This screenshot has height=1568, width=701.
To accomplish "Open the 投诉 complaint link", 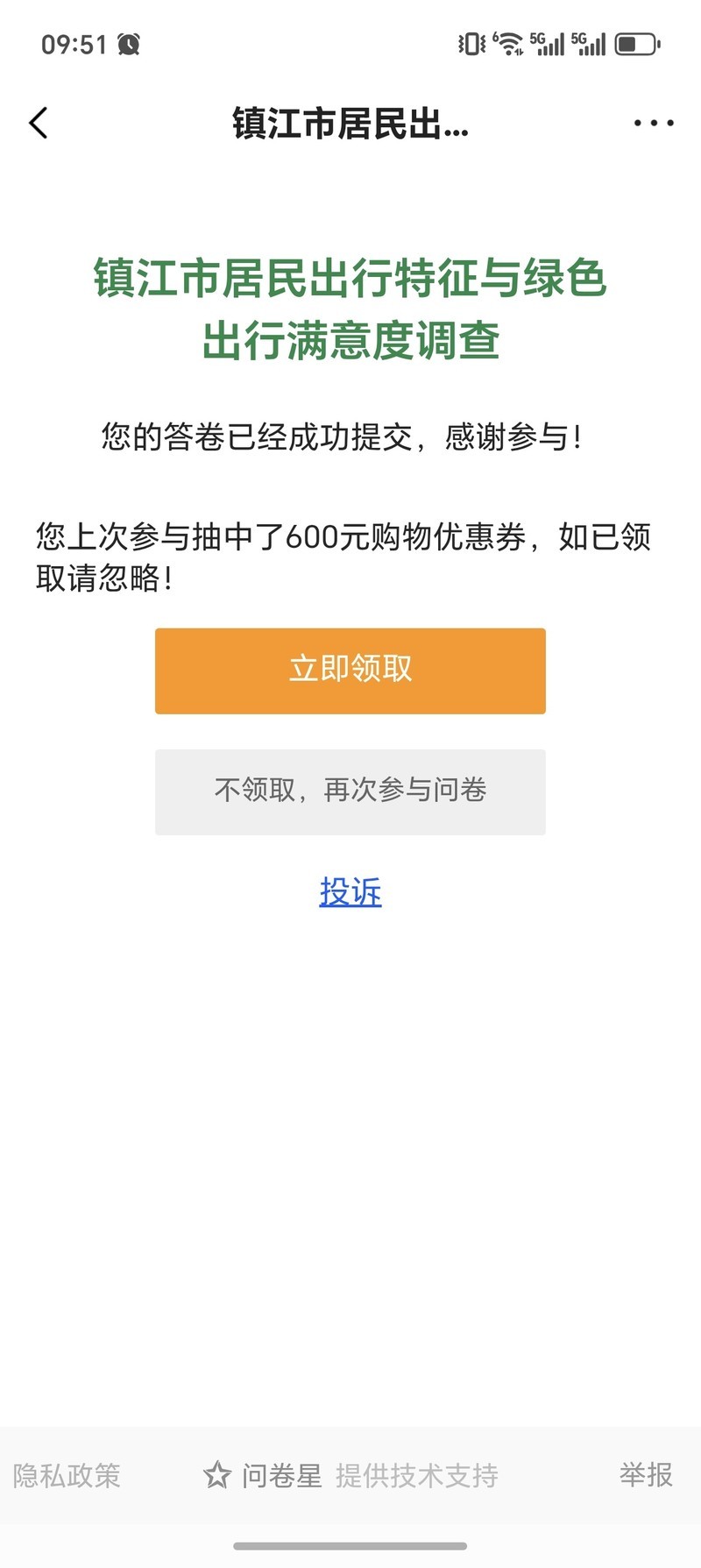I will [350, 892].
